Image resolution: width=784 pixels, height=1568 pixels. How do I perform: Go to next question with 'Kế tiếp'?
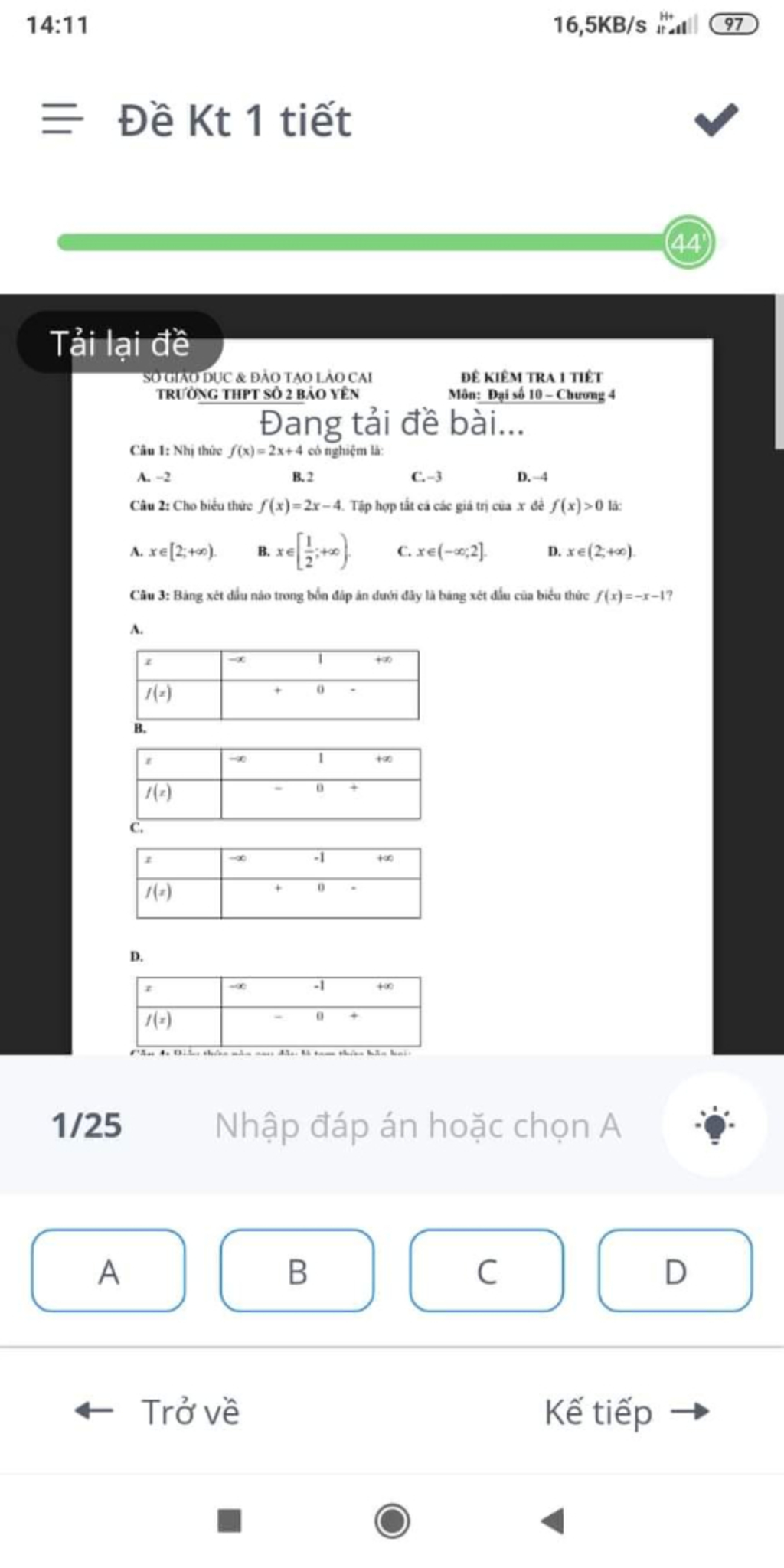pos(626,1411)
